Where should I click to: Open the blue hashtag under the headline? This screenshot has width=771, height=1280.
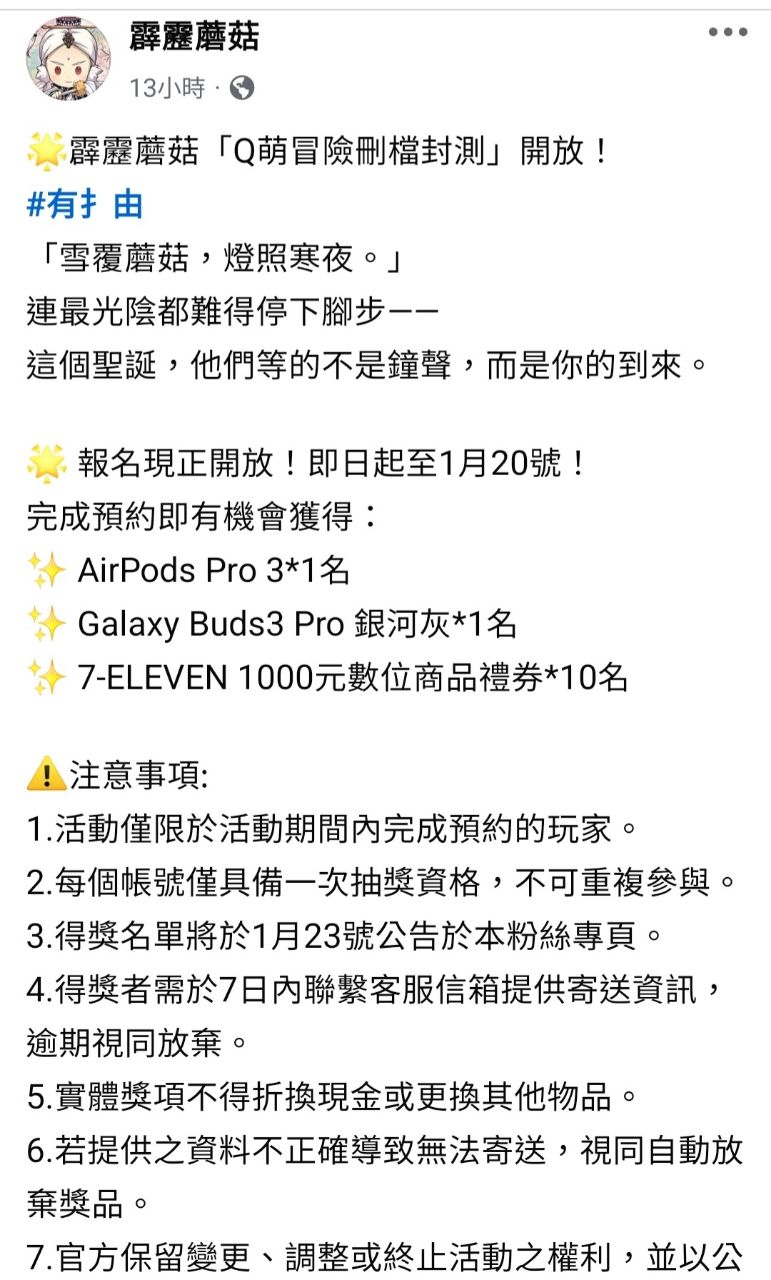point(85,204)
